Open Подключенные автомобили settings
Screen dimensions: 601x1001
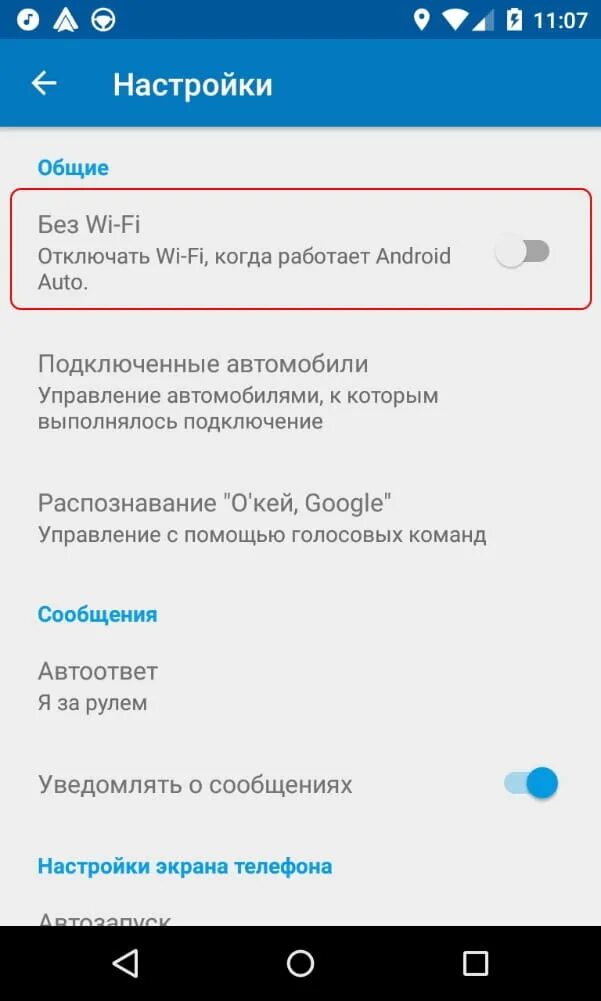[x=300, y=391]
